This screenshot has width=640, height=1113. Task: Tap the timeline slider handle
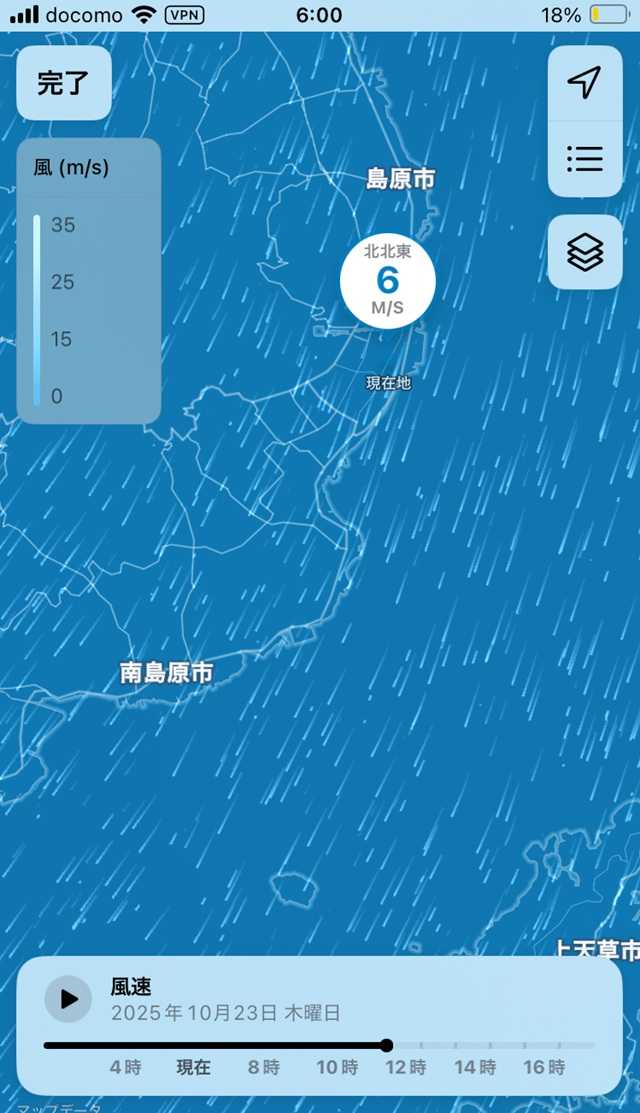pos(387,1045)
